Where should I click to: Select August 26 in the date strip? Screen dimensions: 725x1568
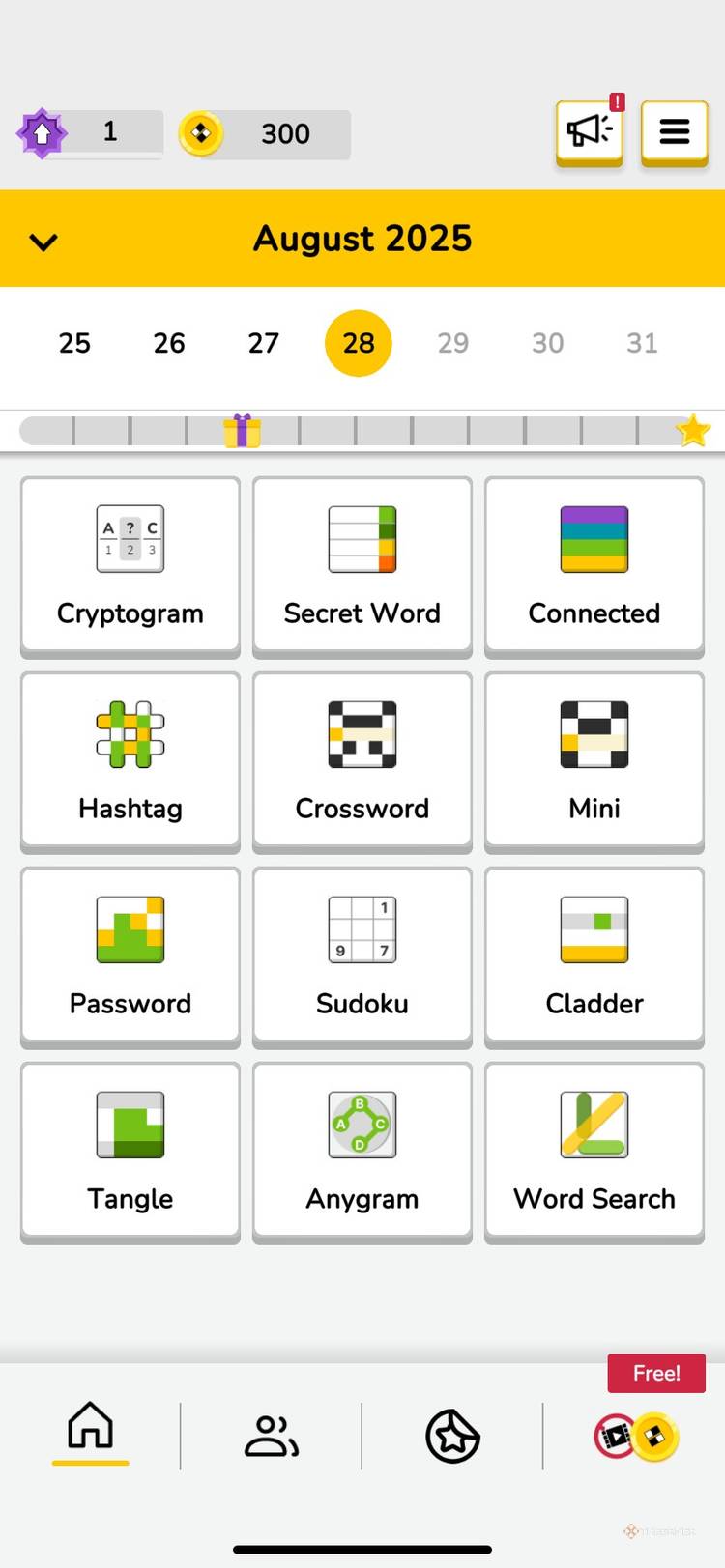(169, 342)
